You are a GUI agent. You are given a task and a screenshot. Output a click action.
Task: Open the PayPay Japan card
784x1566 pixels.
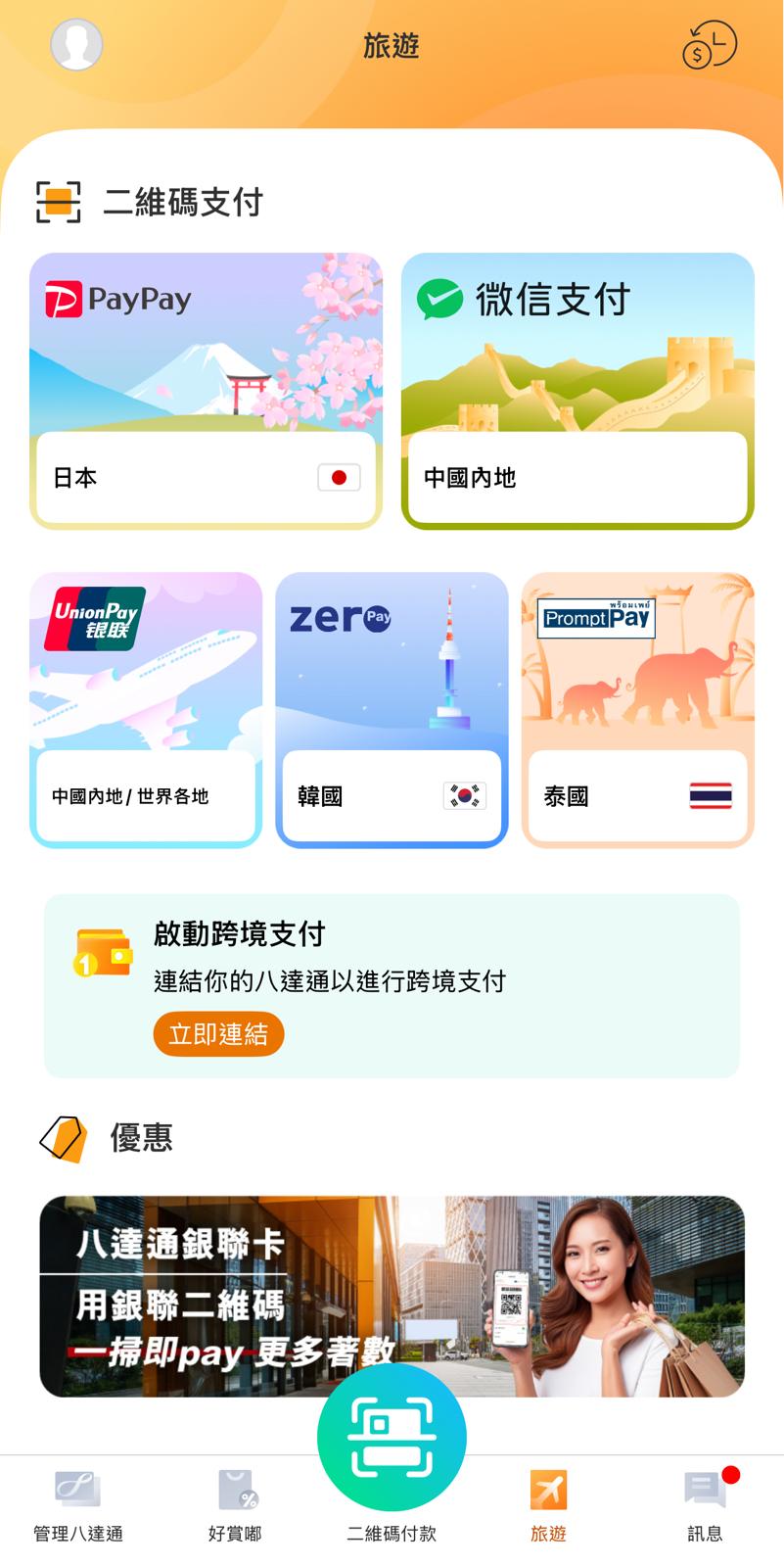[x=206, y=391]
